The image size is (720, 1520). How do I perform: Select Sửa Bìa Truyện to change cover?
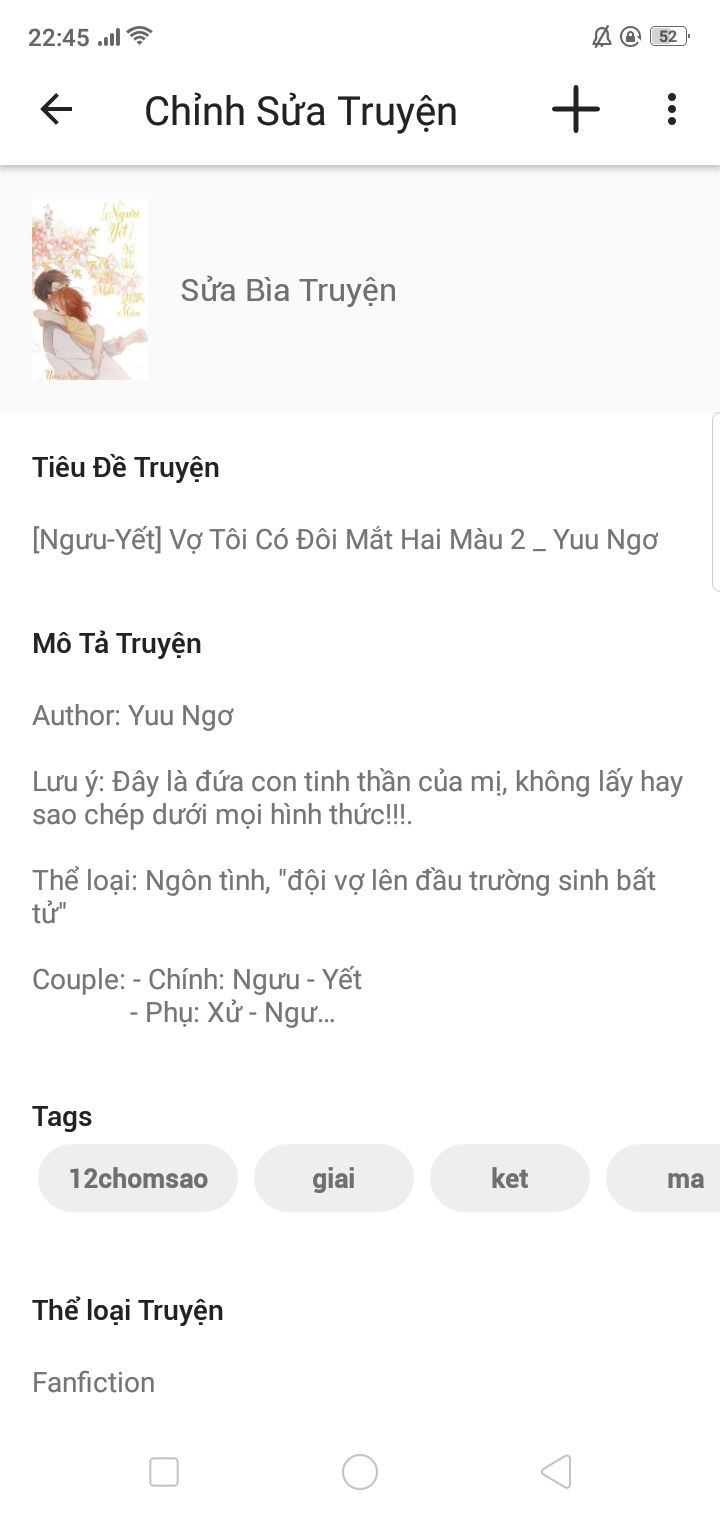288,290
